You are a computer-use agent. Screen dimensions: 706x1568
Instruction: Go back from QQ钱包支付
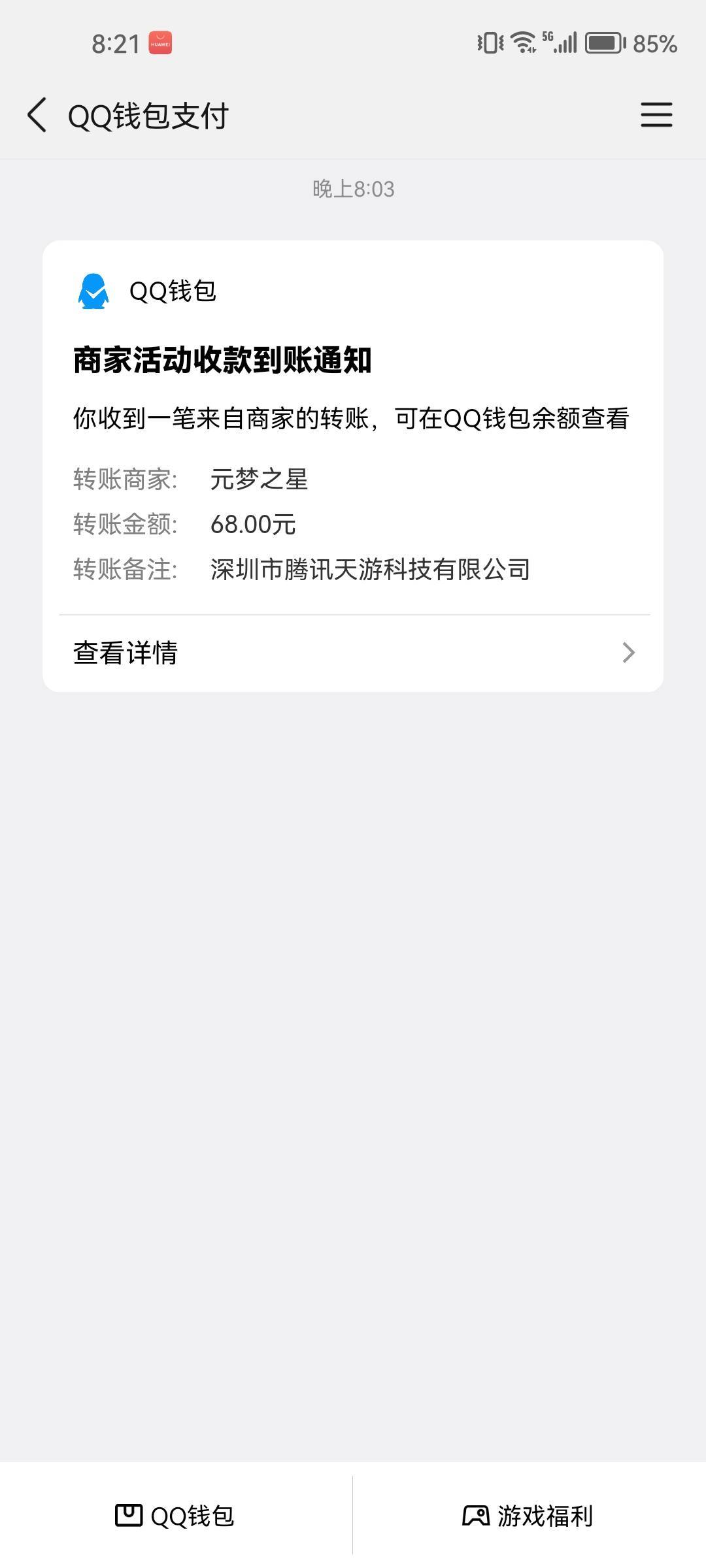tap(37, 115)
